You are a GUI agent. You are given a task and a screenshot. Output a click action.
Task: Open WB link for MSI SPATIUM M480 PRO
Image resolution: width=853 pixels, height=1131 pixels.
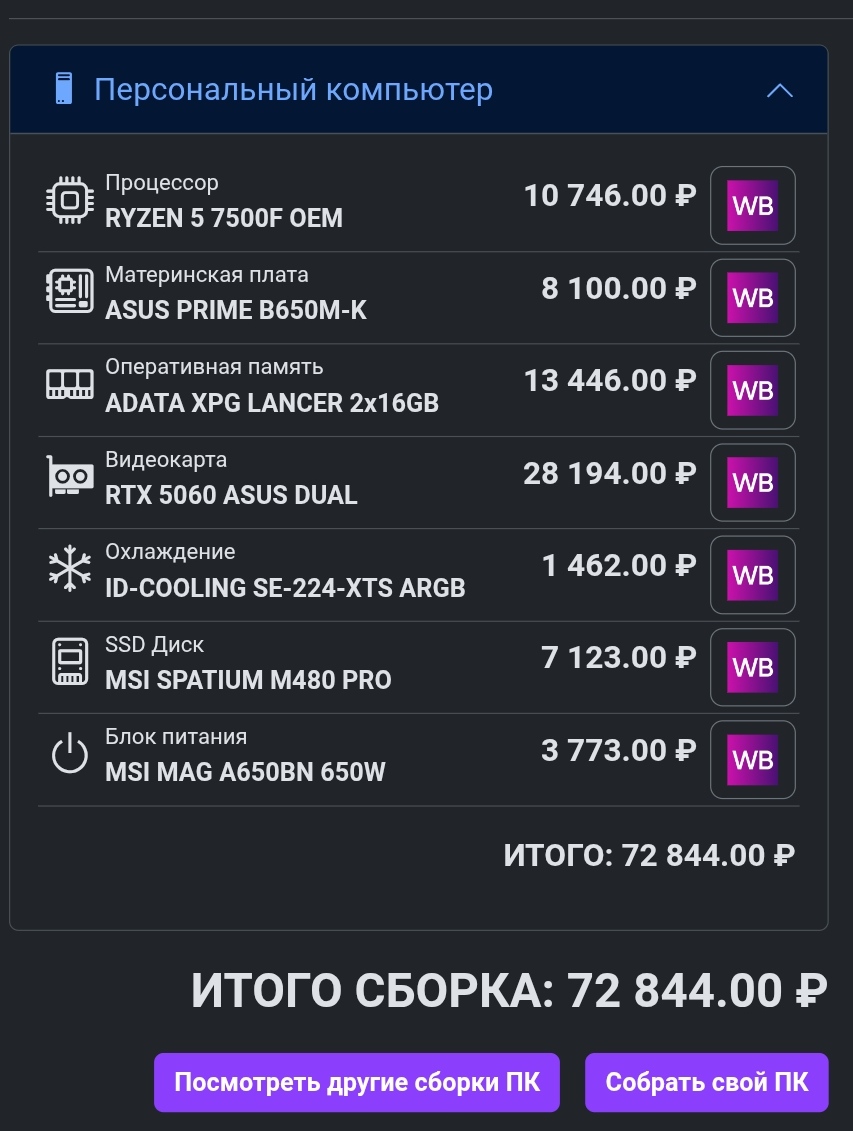[x=752, y=667]
